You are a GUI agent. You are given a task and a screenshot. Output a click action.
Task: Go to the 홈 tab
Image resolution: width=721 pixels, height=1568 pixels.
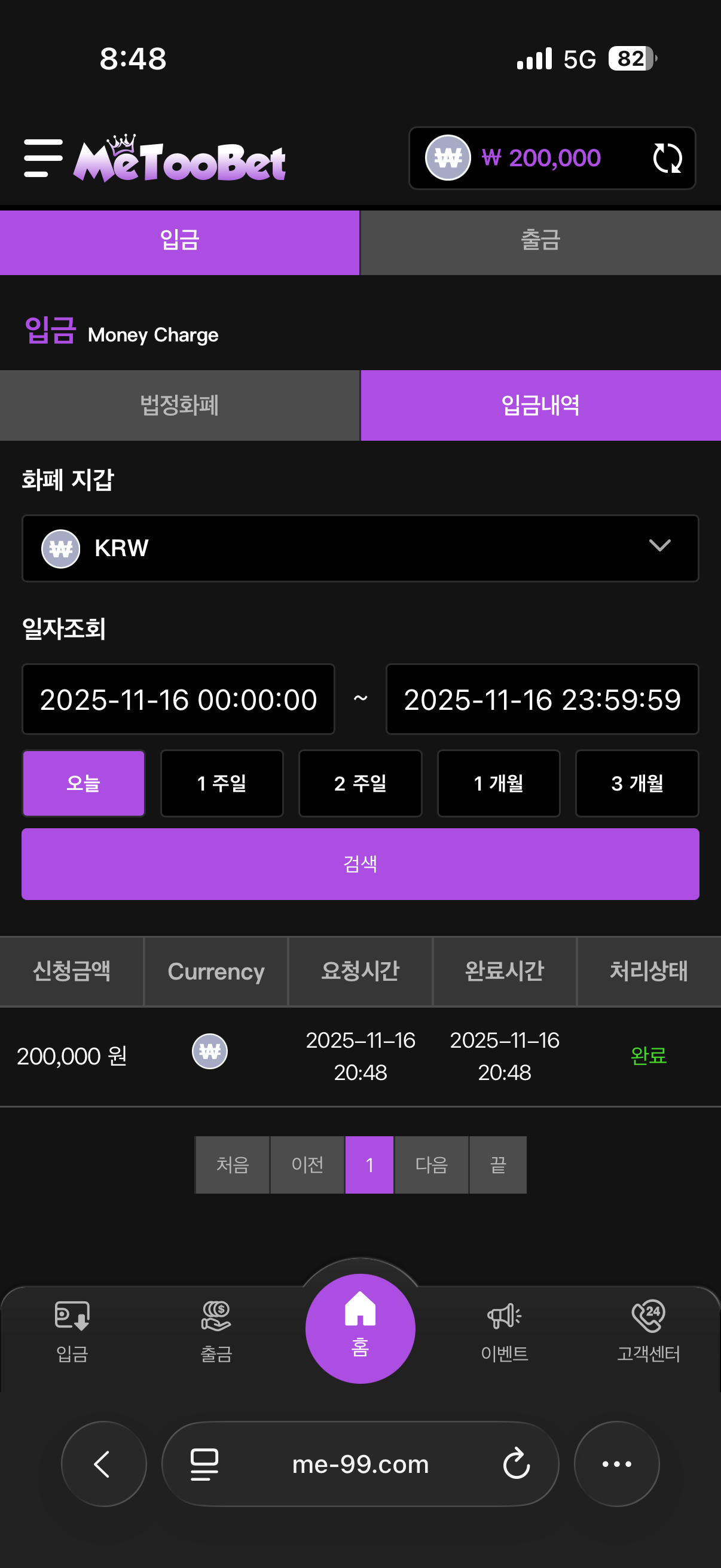[x=360, y=1328]
